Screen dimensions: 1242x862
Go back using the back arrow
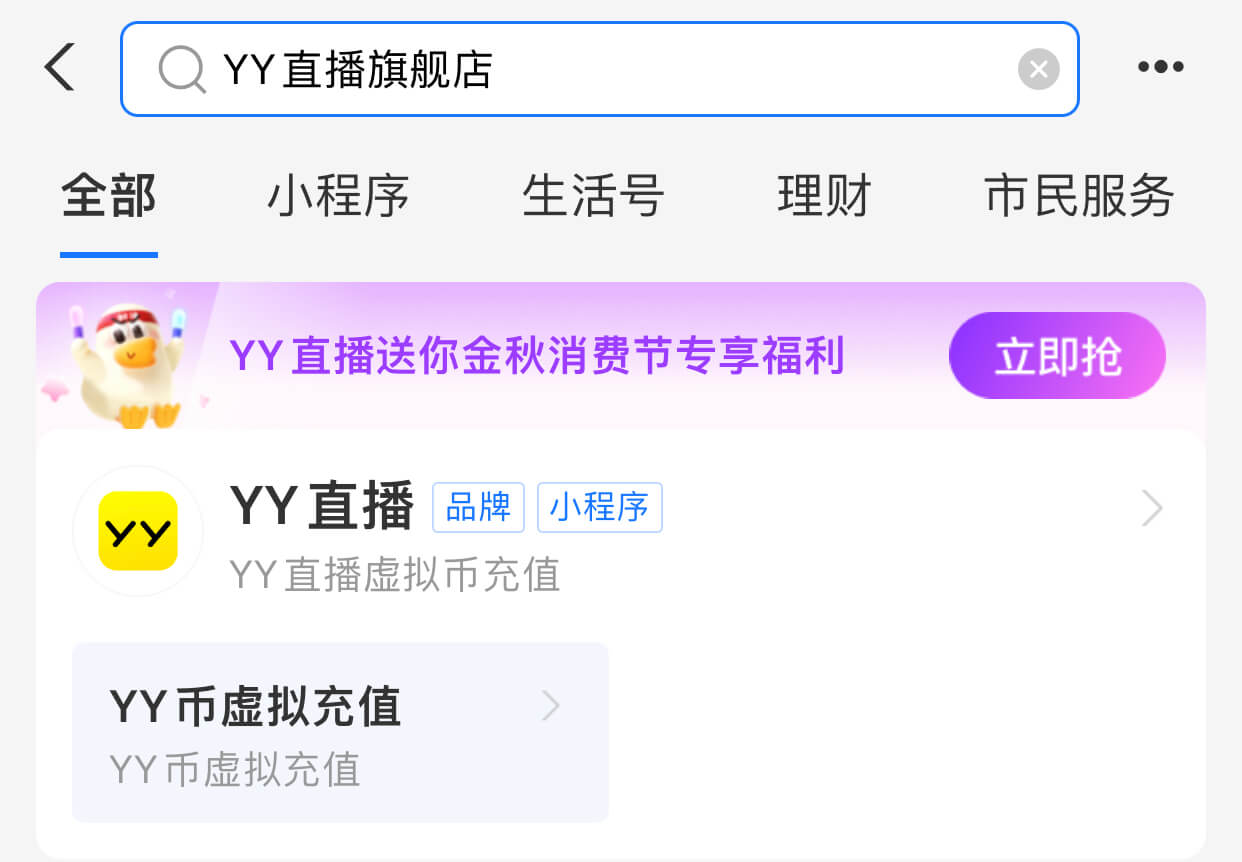pos(60,68)
